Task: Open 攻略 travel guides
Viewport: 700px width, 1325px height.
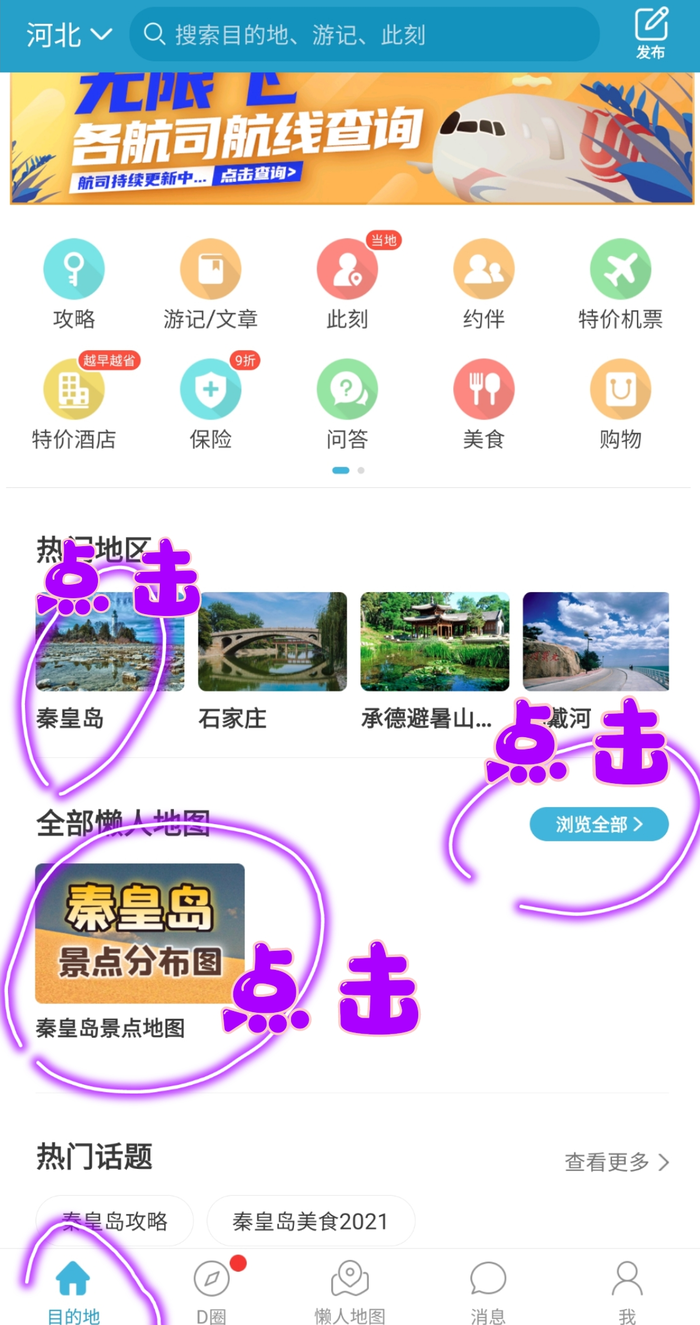Action: coord(74,284)
